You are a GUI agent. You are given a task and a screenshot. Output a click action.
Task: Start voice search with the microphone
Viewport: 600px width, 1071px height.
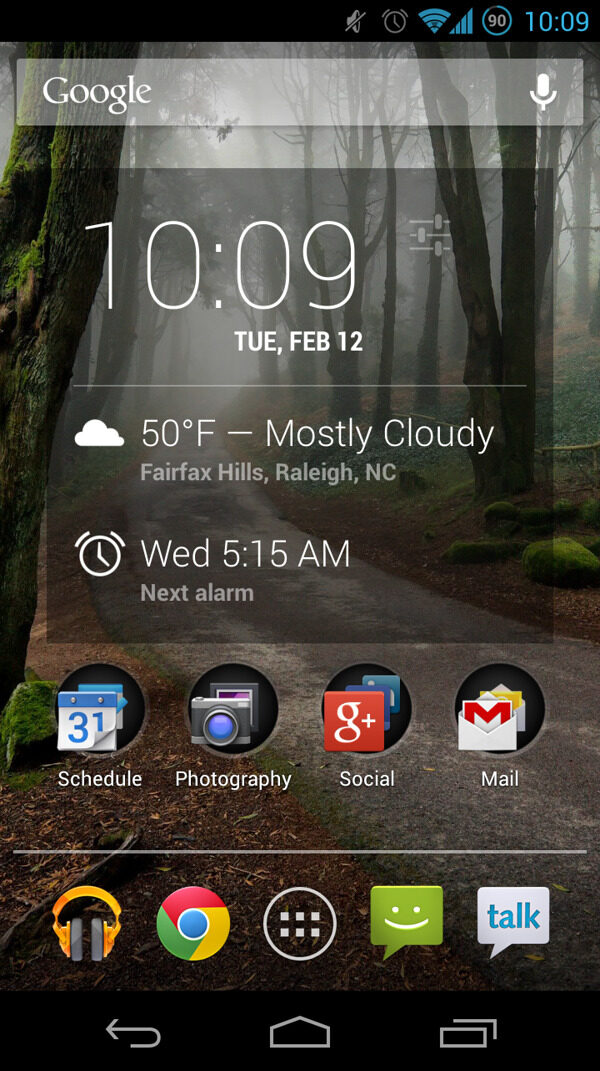[x=543, y=92]
